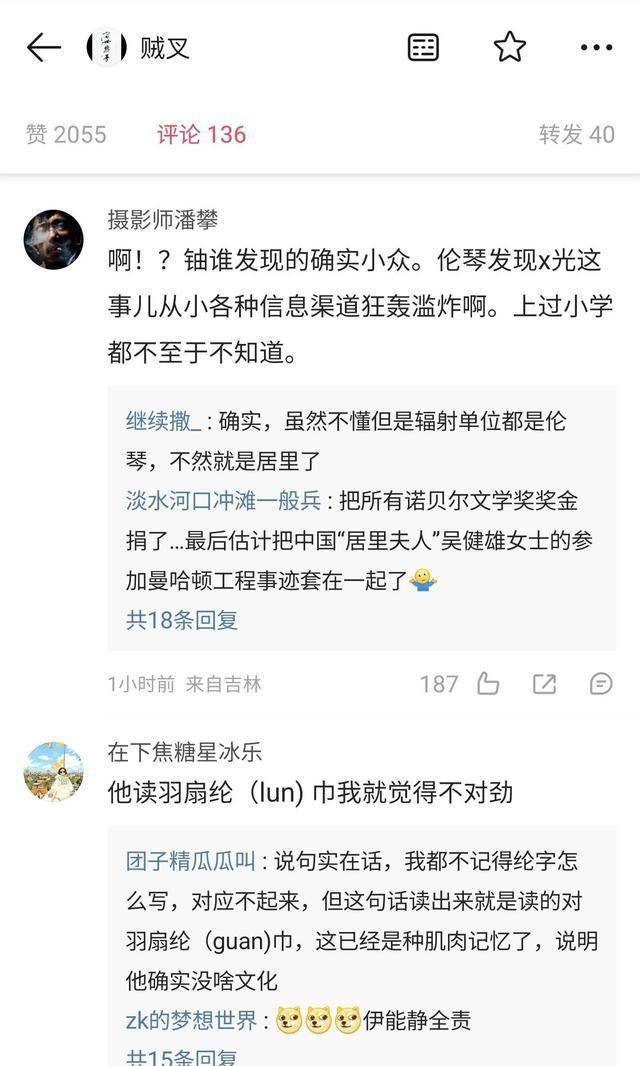Screen dimensions: 640x1066
Task: Go back with the arrow icon
Action: [x=44, y=47]
